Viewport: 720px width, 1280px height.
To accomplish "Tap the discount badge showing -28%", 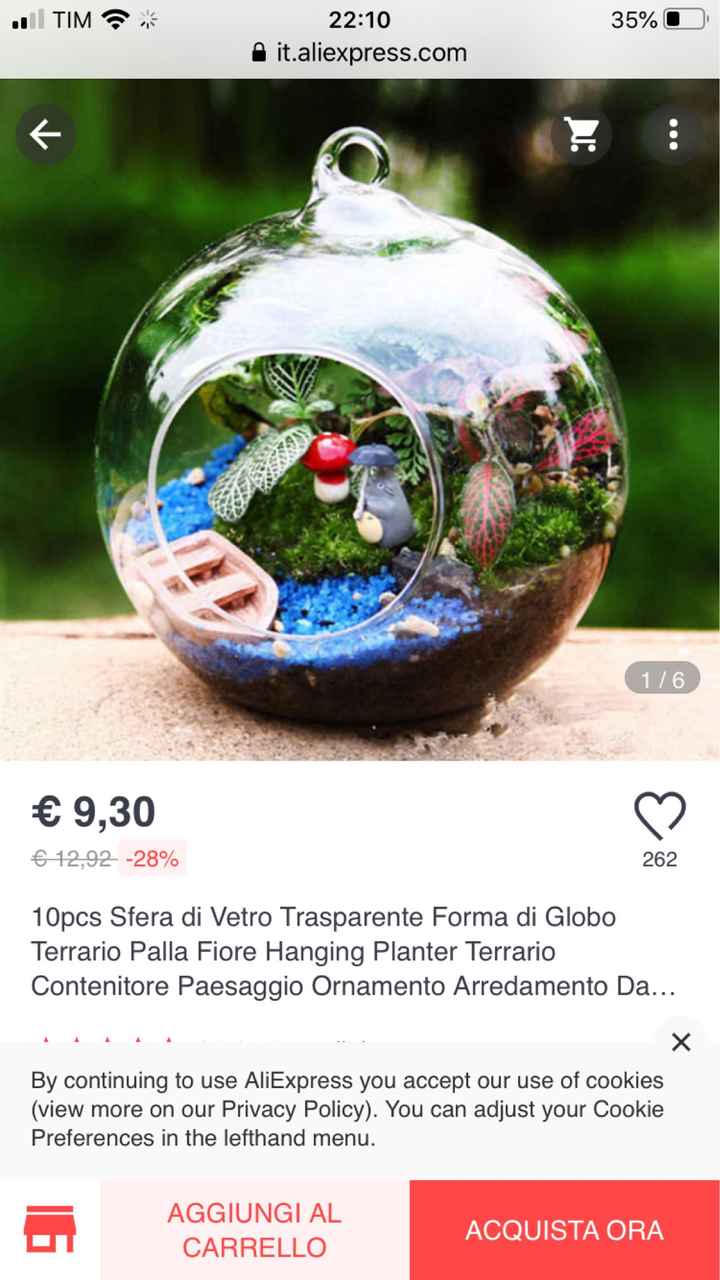I will point(152,859).
